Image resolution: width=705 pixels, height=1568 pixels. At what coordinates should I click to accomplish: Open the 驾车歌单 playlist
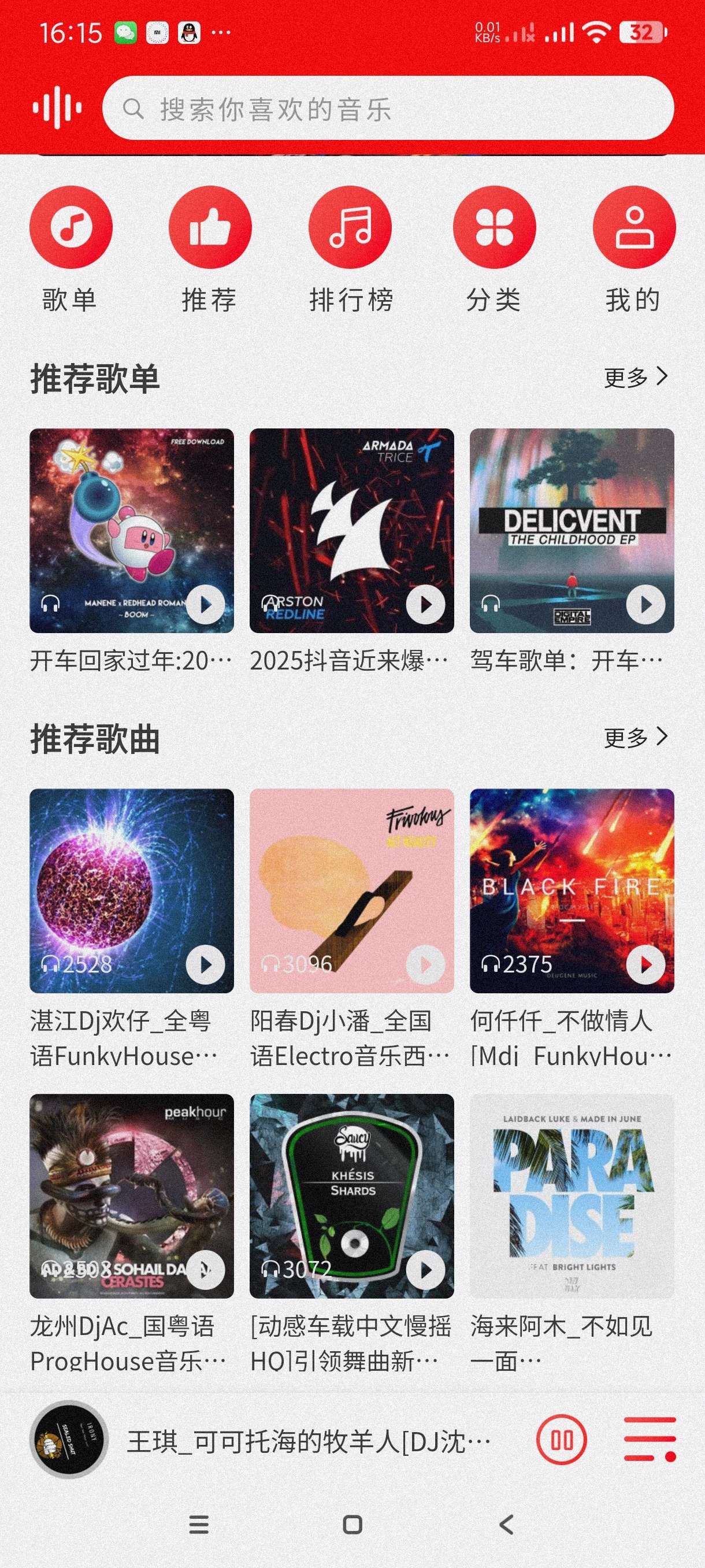pyautogui.click(x=572, y=531)
